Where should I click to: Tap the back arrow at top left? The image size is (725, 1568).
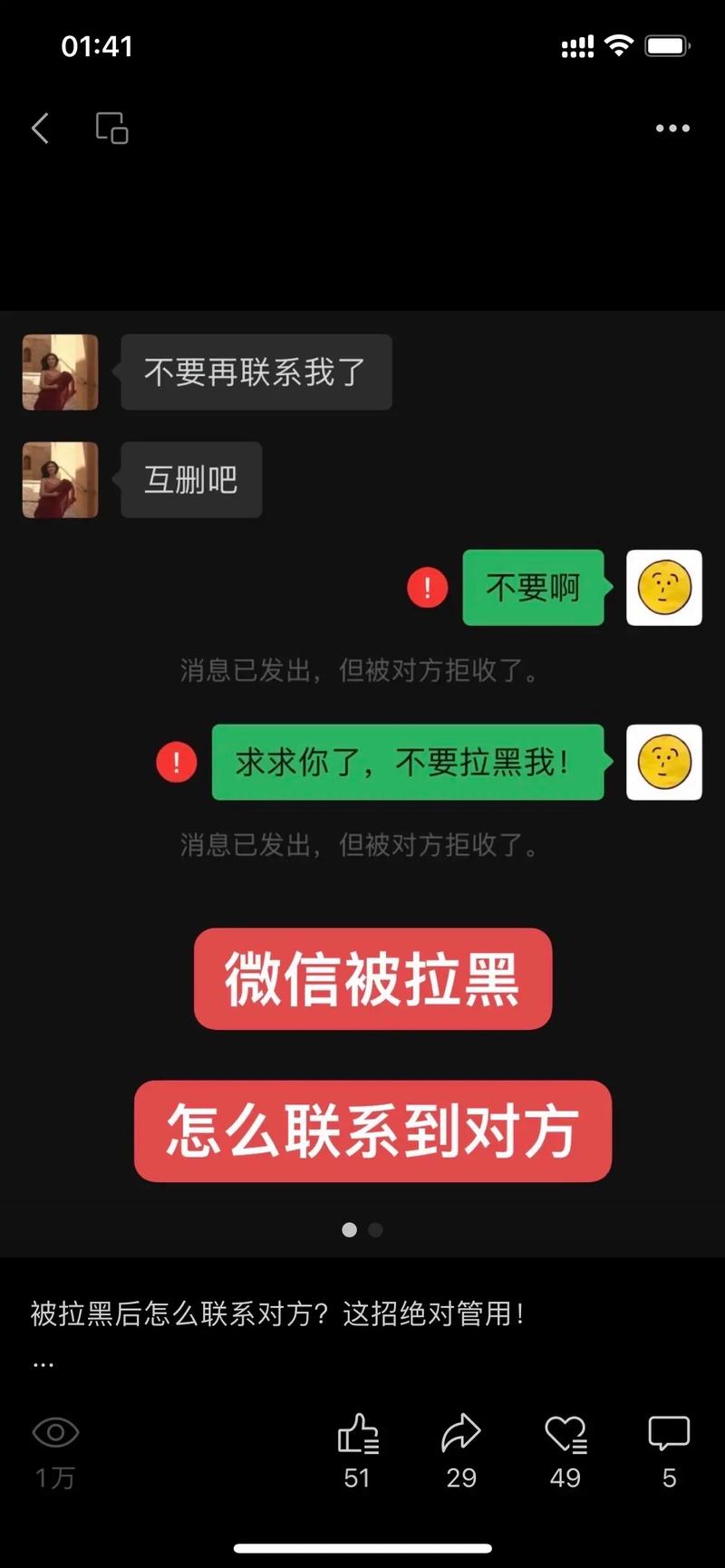pyautogui.click(x=40, y=129)
